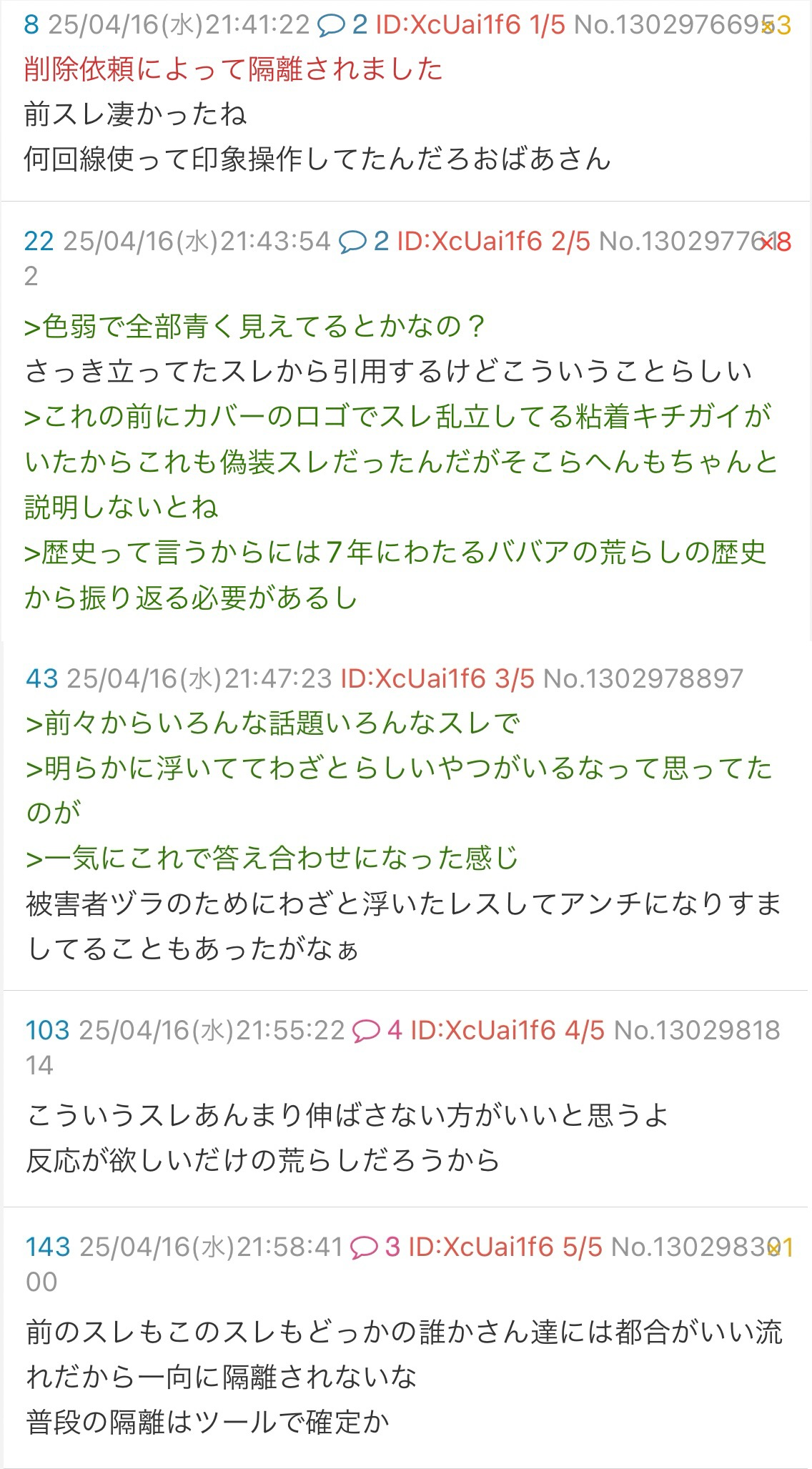The width and height of the screenshot is (812, 1469).
Task: Tap post number 8
Action: coord(31,25)
